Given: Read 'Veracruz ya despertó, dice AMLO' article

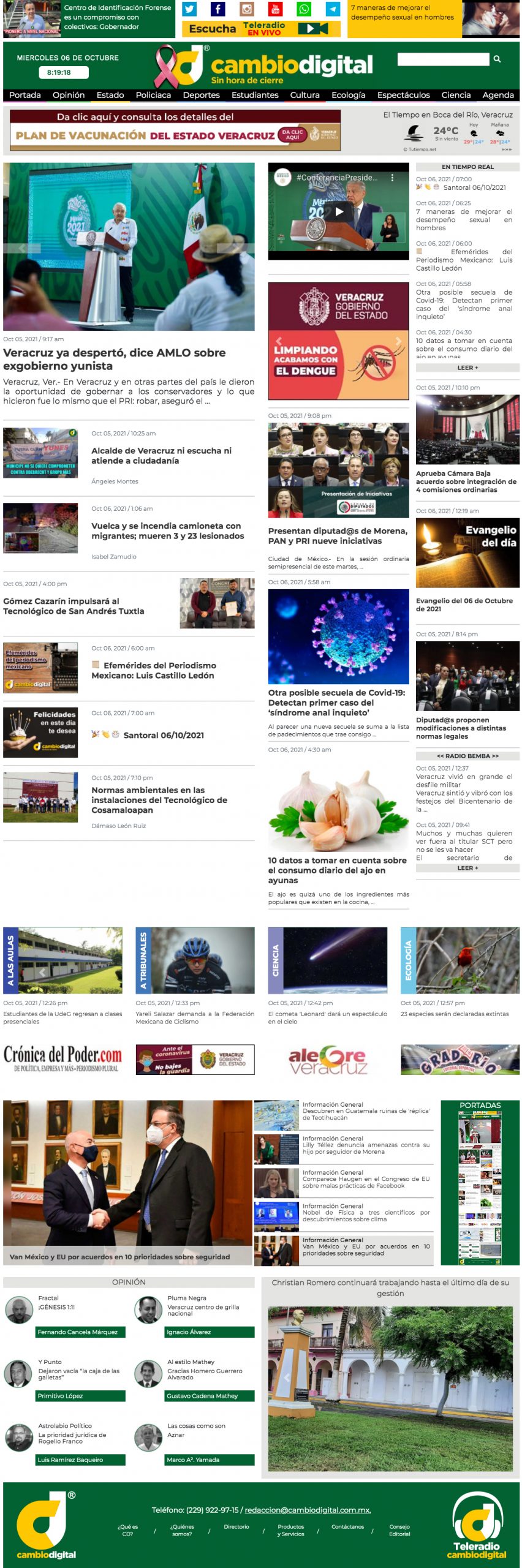Looking at the screenshot, I should 115,359.
